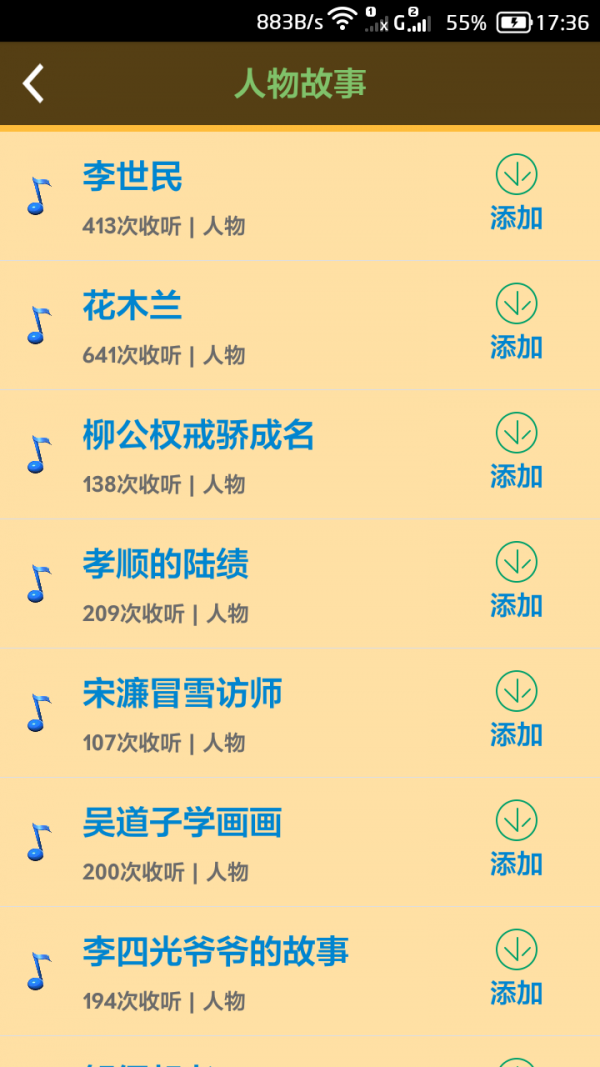Image resolution: width=600 pixels, height=1067 pixels.
Task: Listen to 吴道子学画画
Action: pos(182,823)
